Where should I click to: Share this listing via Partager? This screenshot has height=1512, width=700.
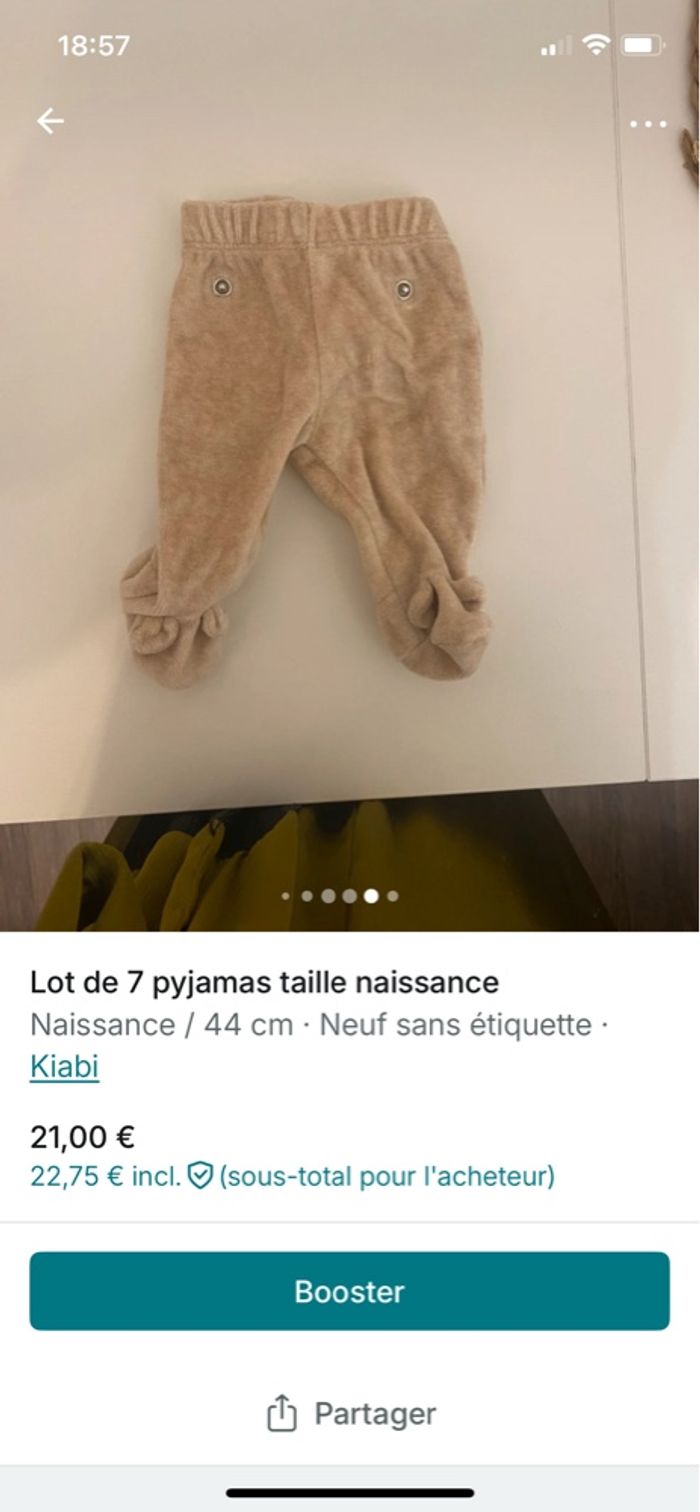coord(350,1413)
